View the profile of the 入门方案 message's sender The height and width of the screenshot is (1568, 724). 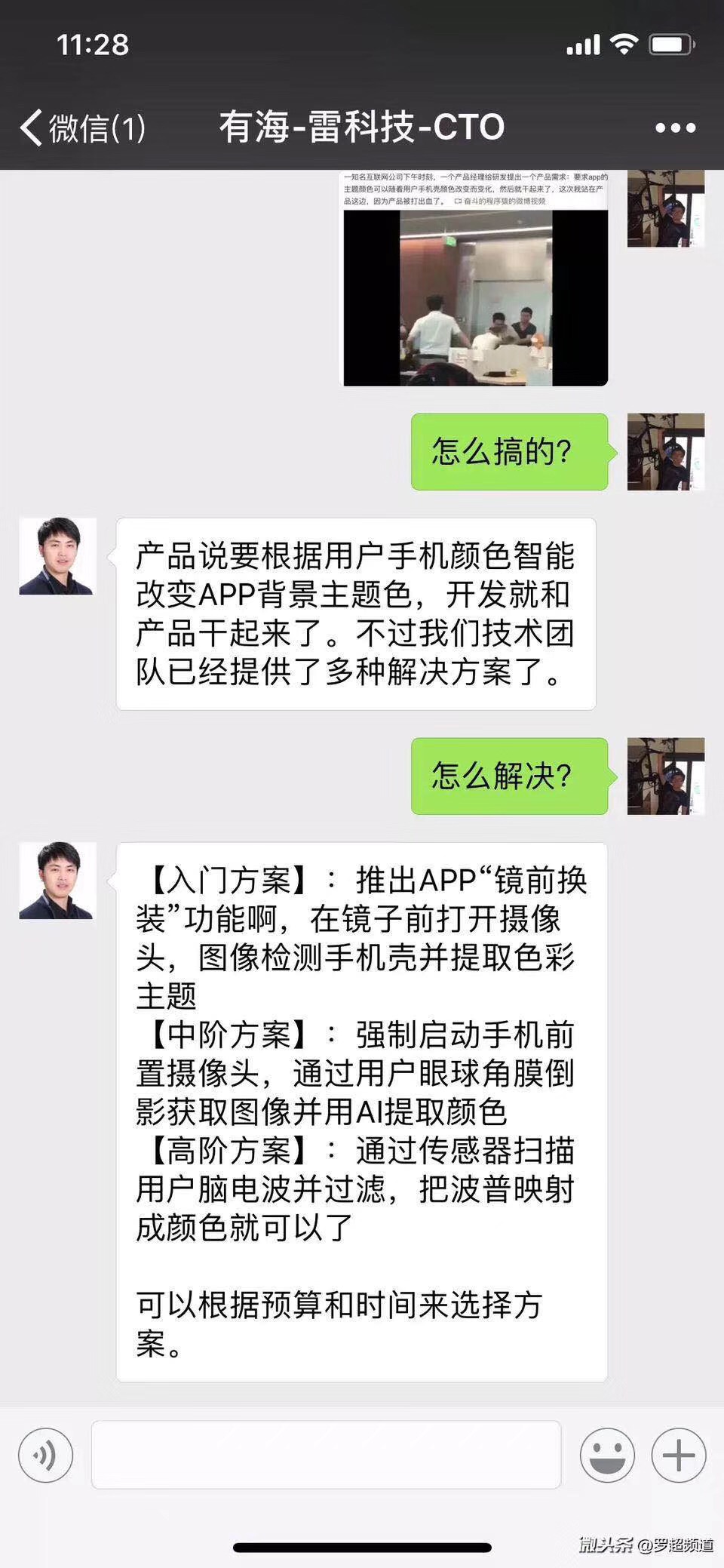coord(57,880)
